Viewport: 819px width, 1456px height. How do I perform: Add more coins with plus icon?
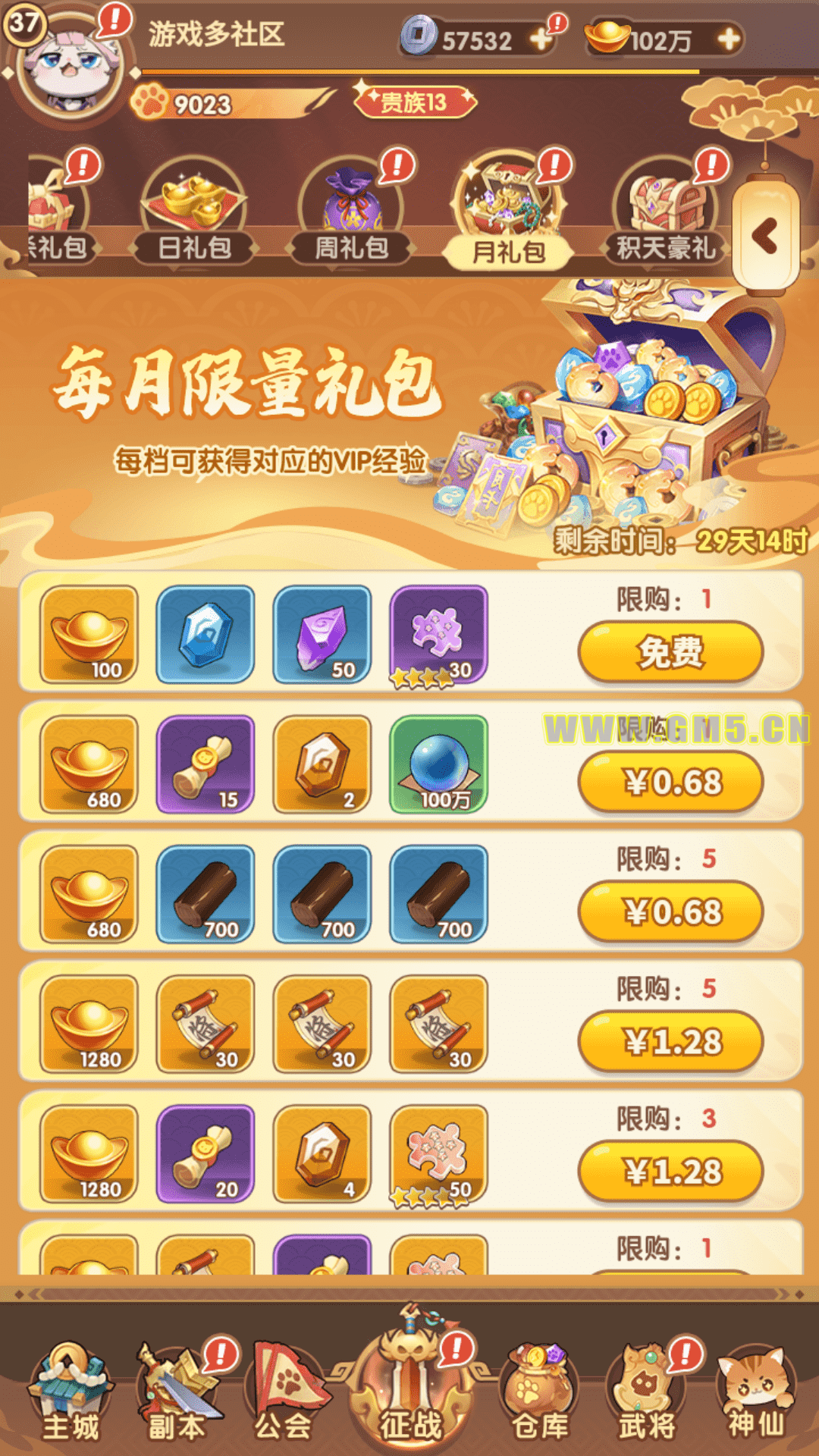(541, 38)
